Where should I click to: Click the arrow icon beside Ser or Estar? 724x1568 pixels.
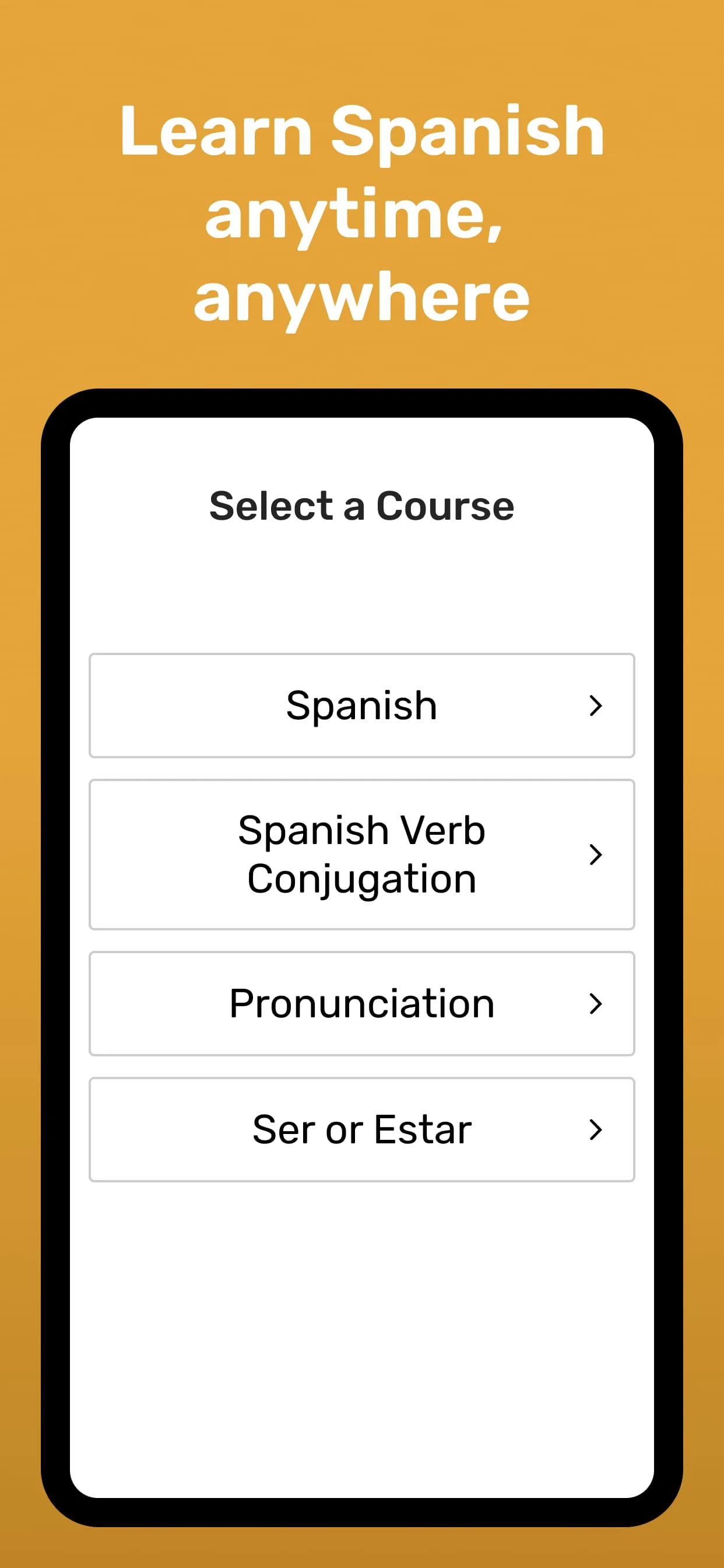[595, 1129]
